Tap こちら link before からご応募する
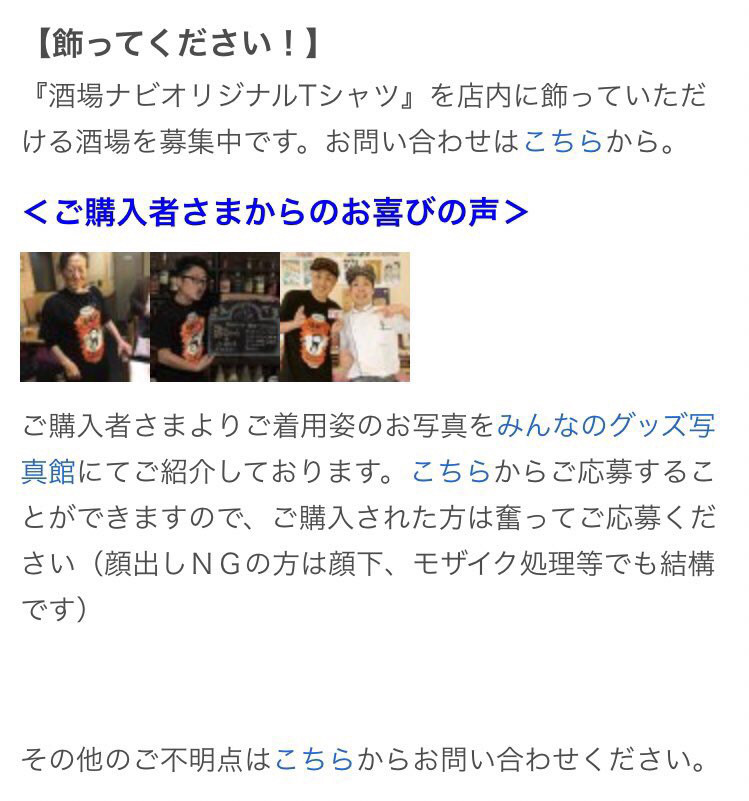This screenshot has height=801, width=749. point(451,471)
